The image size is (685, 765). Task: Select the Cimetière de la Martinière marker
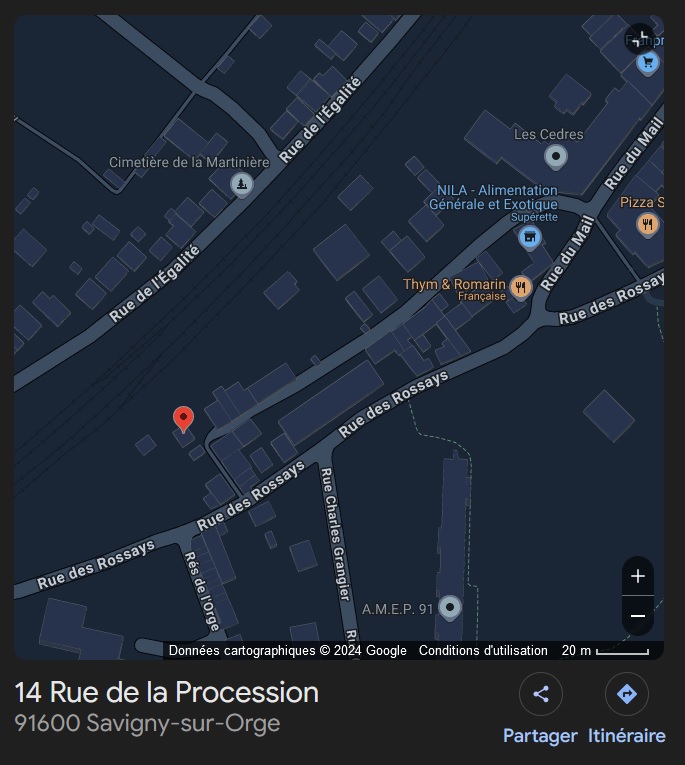click(x=241, y=184)
